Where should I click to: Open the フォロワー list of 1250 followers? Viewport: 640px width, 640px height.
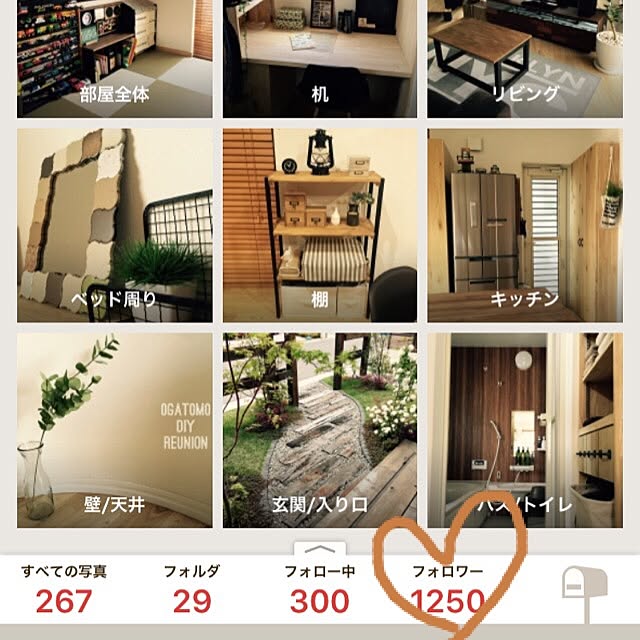coord(447,590)
